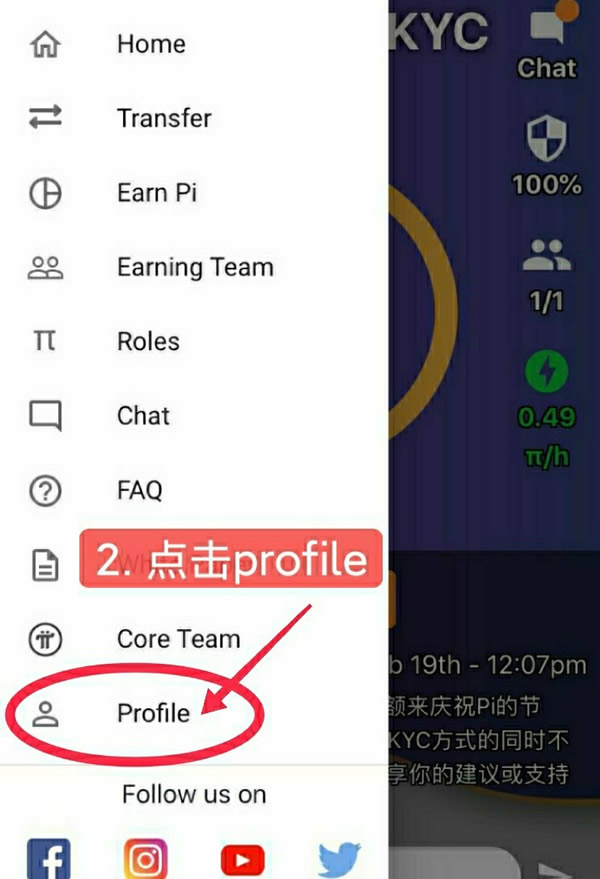Select Earn Pi from the menu
Image resolution: width=600 pixels, height=879 pixels.
coord(156,193)
